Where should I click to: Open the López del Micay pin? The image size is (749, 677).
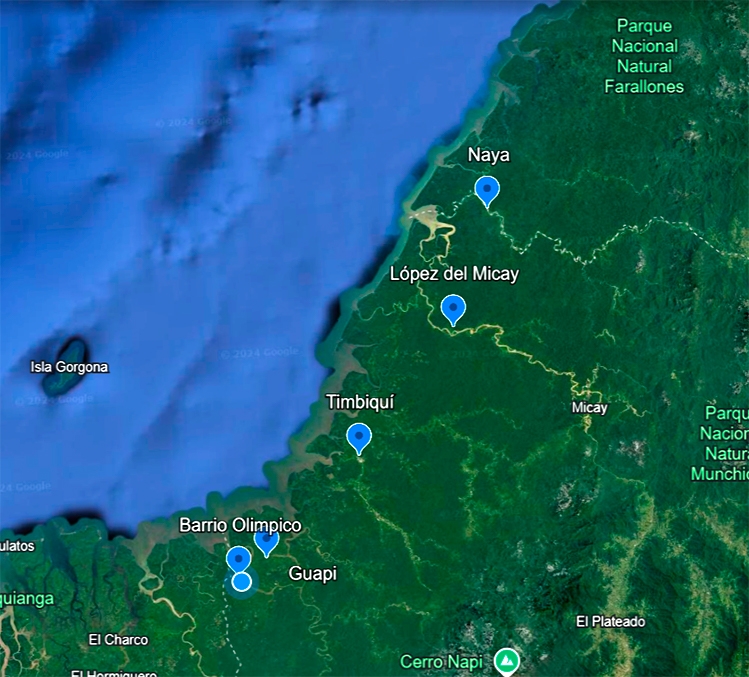click(x=453, y=308)
